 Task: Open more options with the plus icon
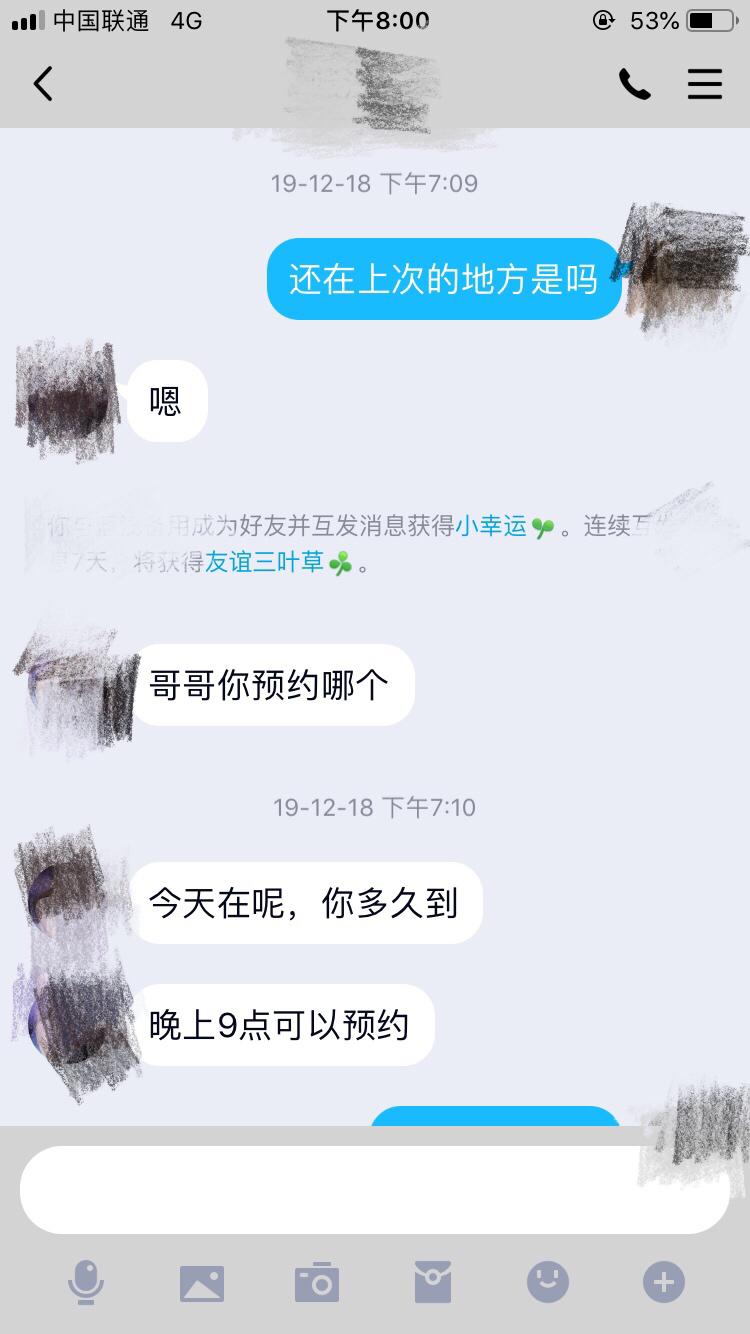tap(664, 1282)
